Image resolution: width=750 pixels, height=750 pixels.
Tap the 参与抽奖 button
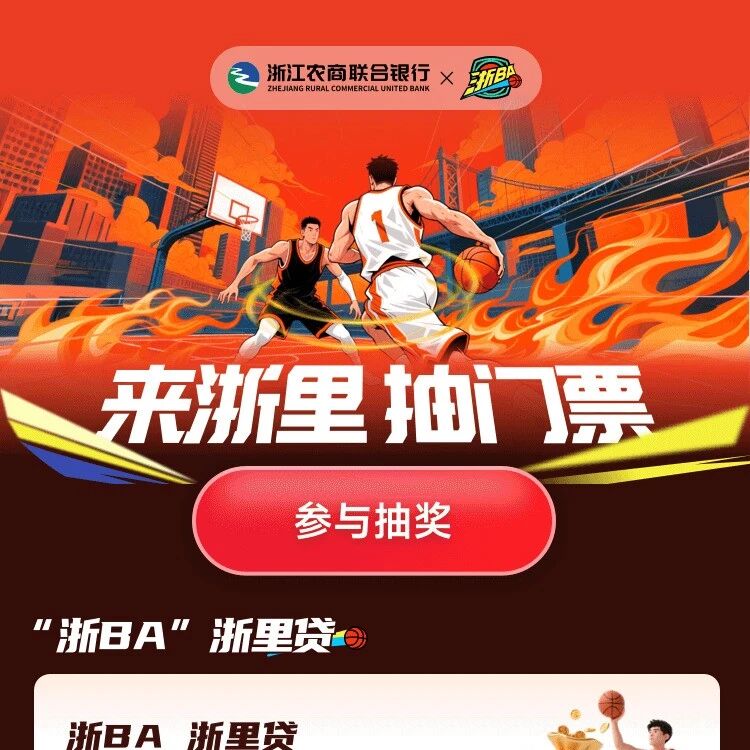(374, 520)
